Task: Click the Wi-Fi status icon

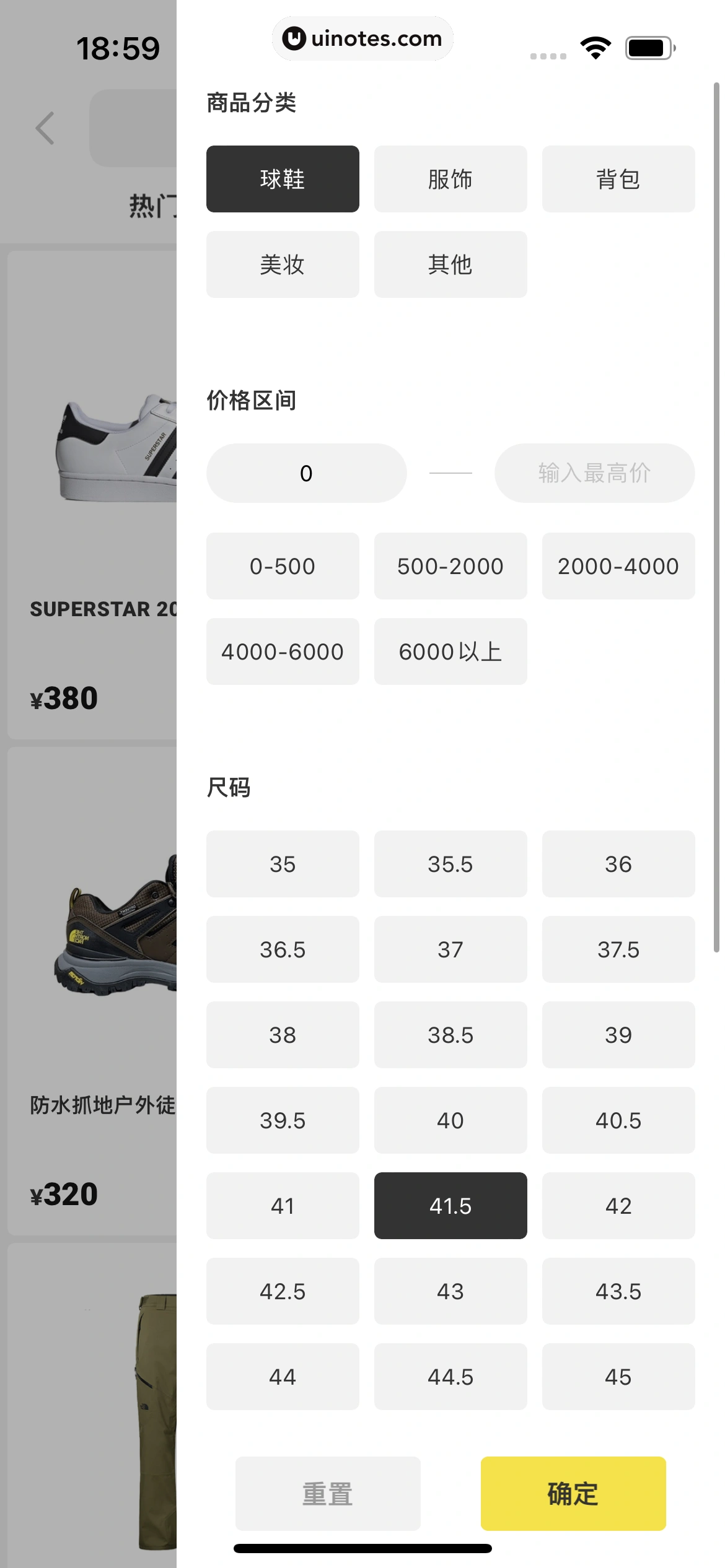Action: tap(595, 46)
